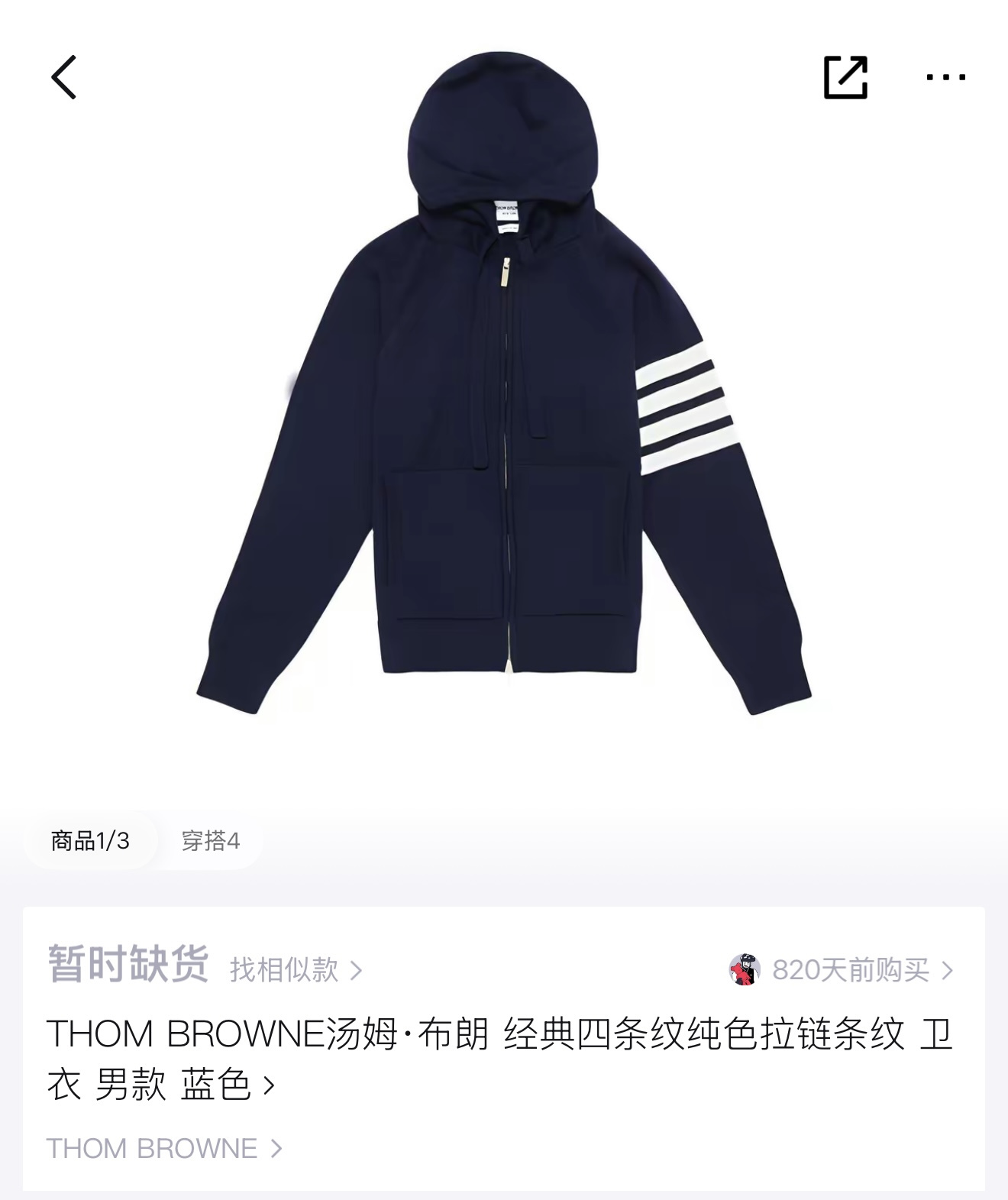The height and width of the screenshot is (1200, 1008).
Task: Go back using the top-left arrow
Action: tap(64, 77)
